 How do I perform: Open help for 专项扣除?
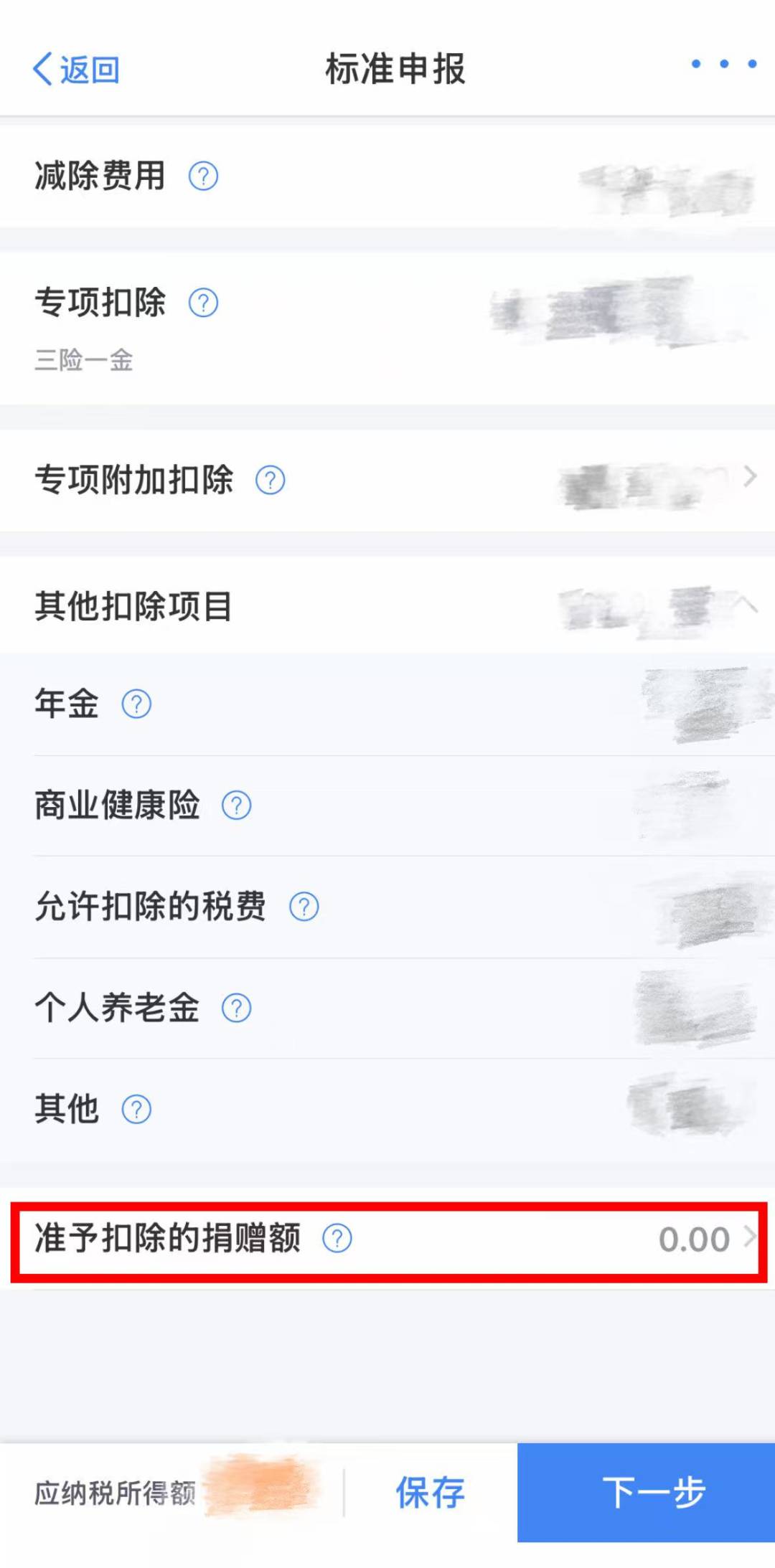point(205,304)
